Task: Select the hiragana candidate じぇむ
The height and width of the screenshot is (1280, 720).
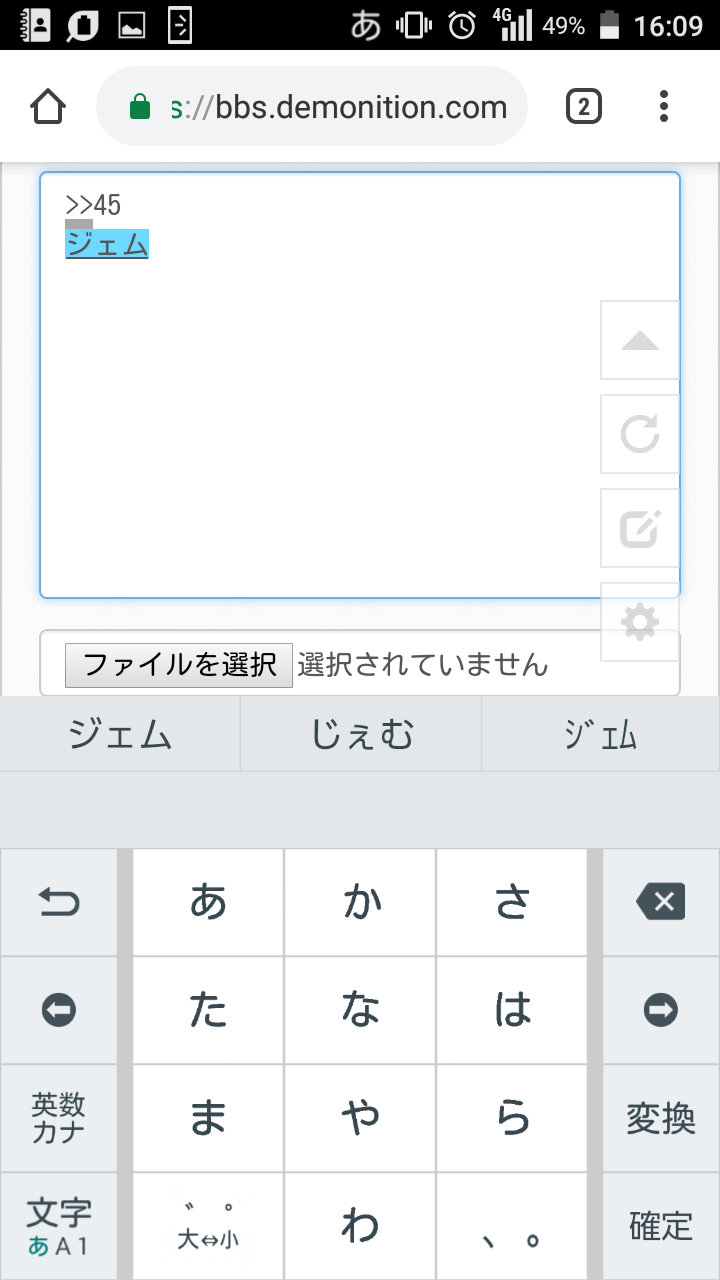Action: (x=361, y=735)
